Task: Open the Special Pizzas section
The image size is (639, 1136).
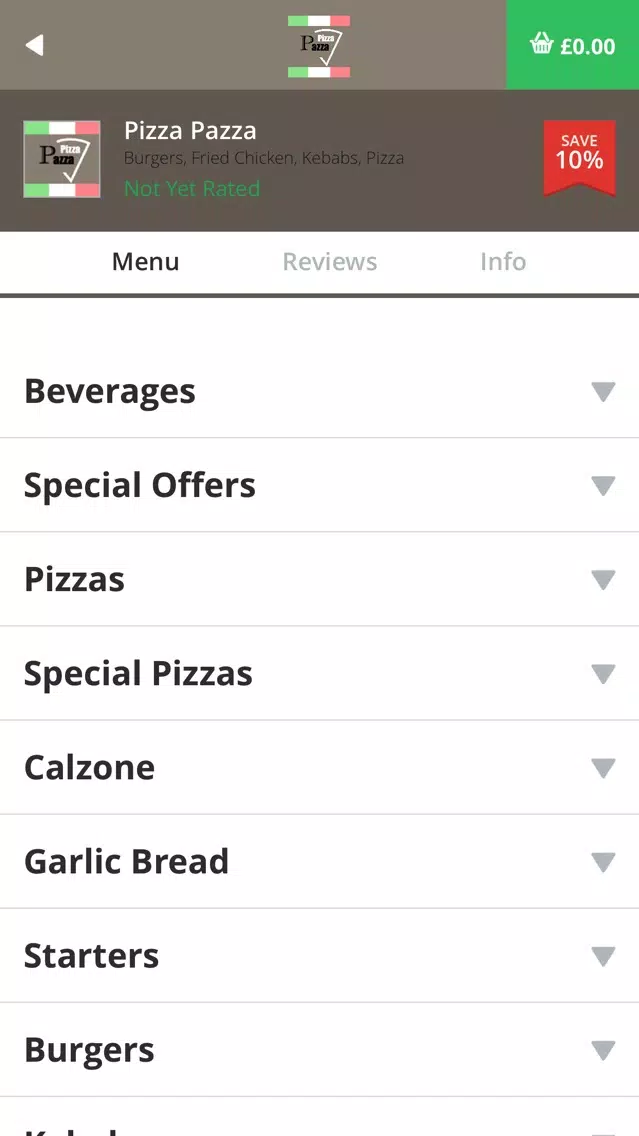Action: point(320,673)
